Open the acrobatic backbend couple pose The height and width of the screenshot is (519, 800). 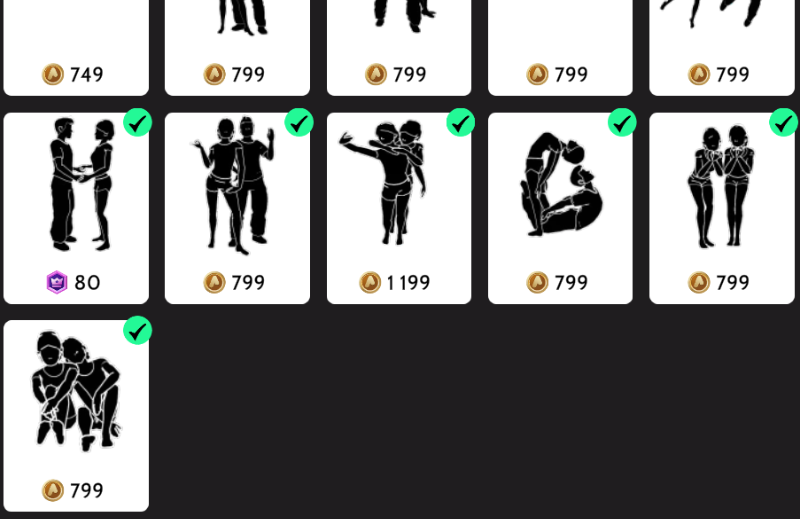[x=560, y=207]
